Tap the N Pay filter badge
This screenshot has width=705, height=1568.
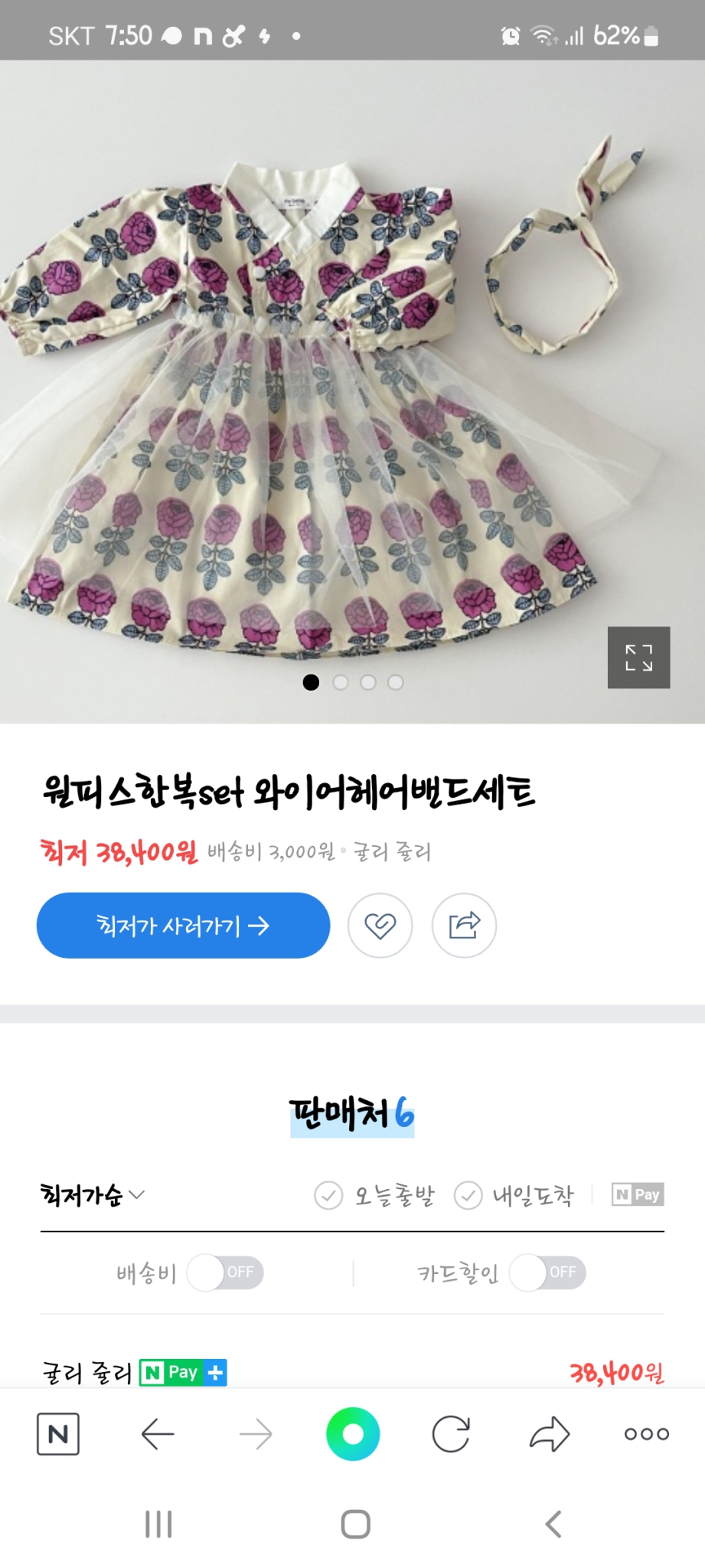point(638,1194)
